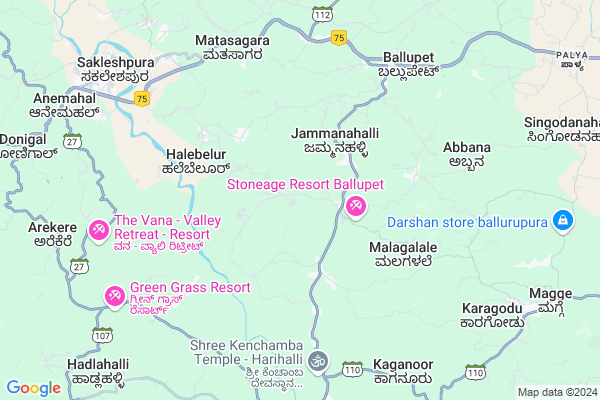The image size is (600, 400).
Task: Open Stoneage Resort Ballupet map marker
Action: [x=355, y=206]
